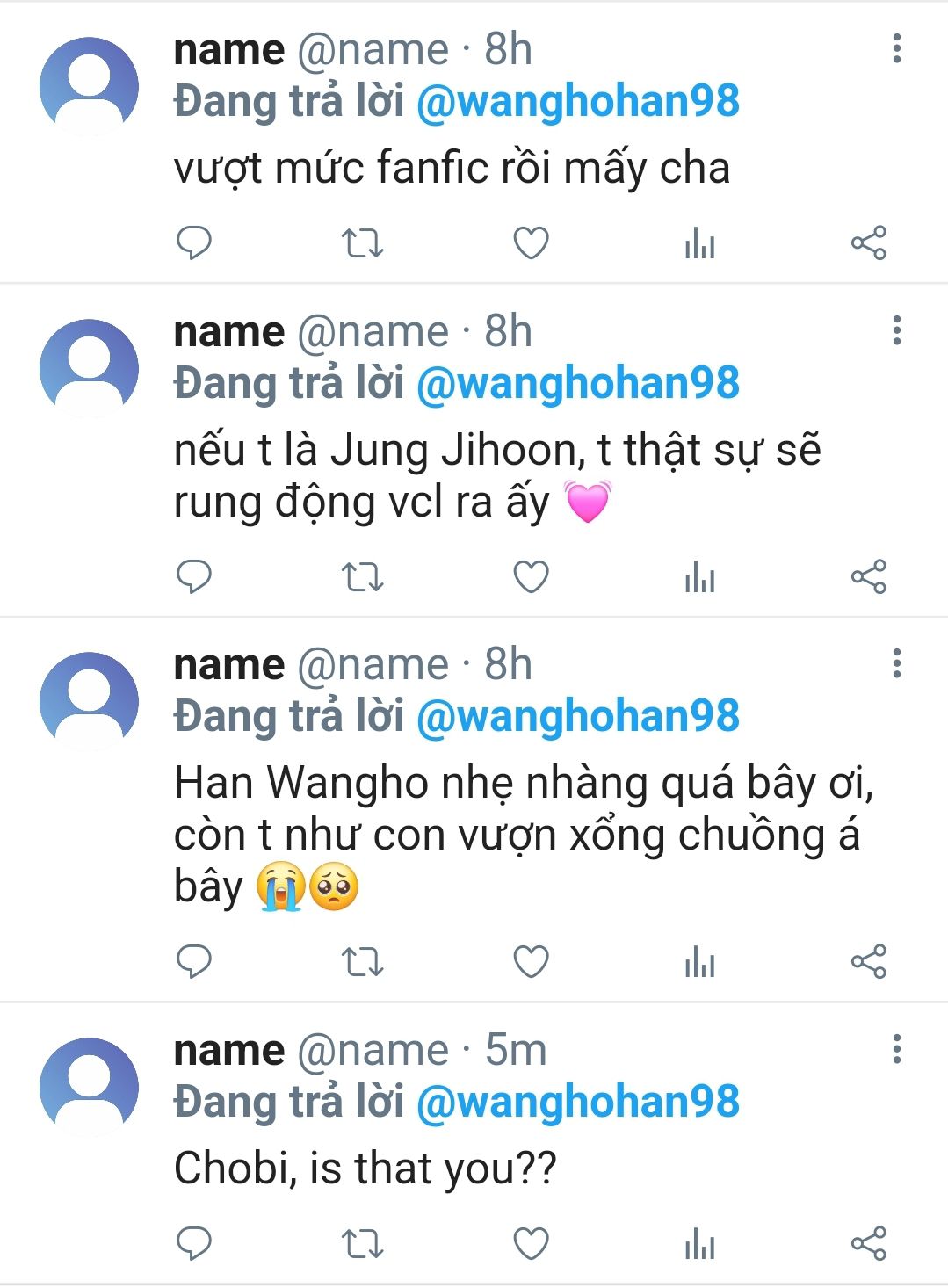The height and width of the screenshot is (1288, 948).
Task: Open overflow menu on "Jung Jihoon" tweet
Action: click(896, 330)
